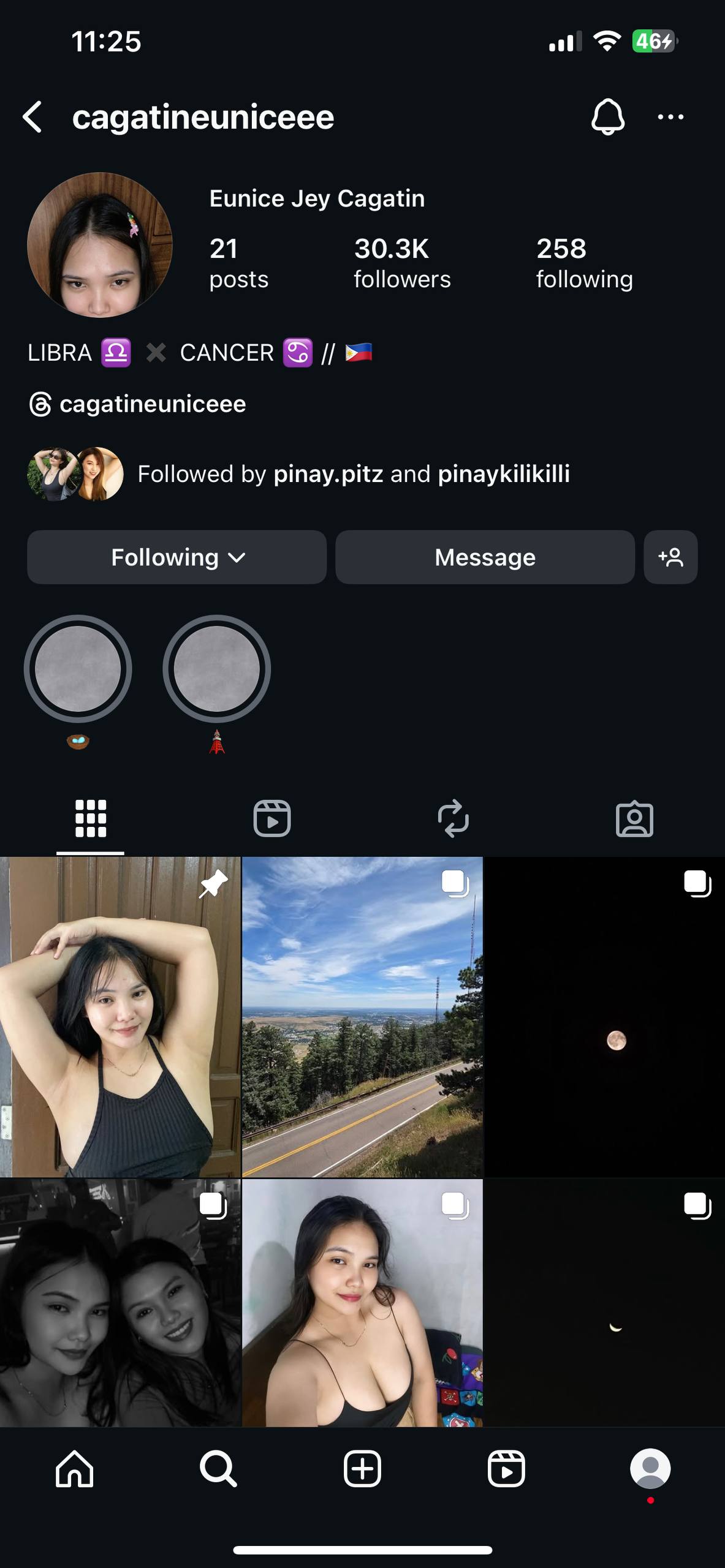Show suggested people with add-person button
This screenshot has width=725, height=1568.
[x=670, y=557]
